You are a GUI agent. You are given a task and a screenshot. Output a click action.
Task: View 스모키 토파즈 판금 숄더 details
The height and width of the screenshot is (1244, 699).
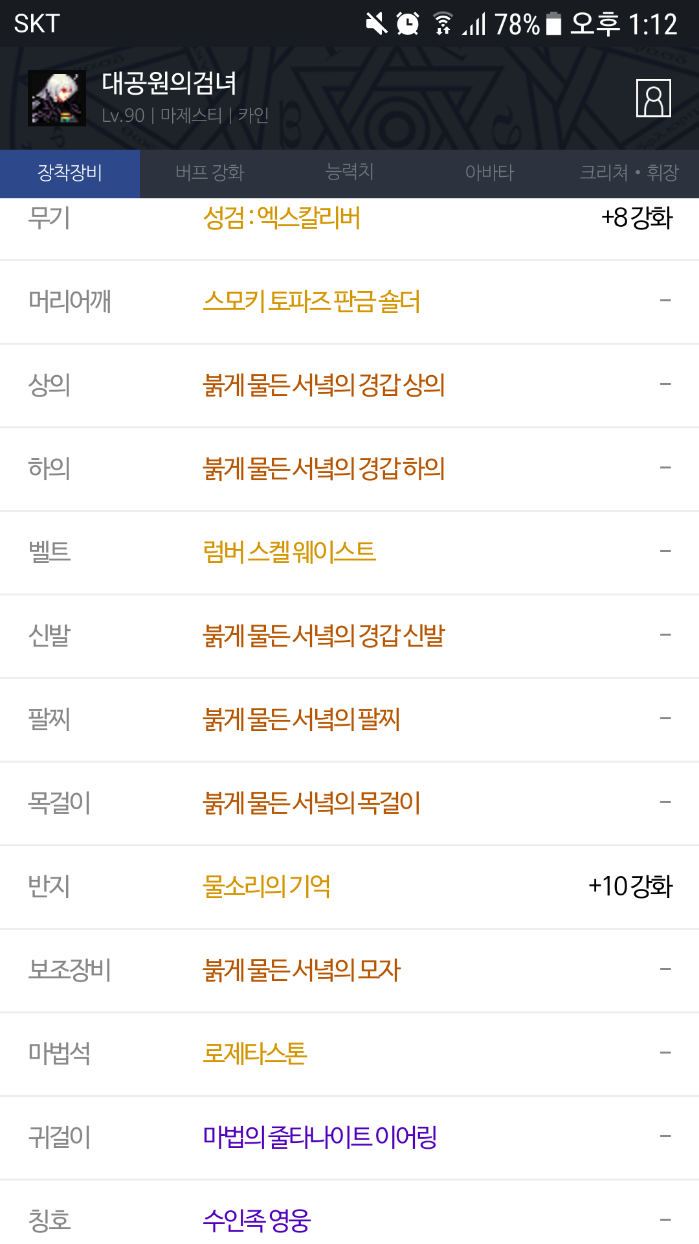pyautogui.click(x=311, y=301)
